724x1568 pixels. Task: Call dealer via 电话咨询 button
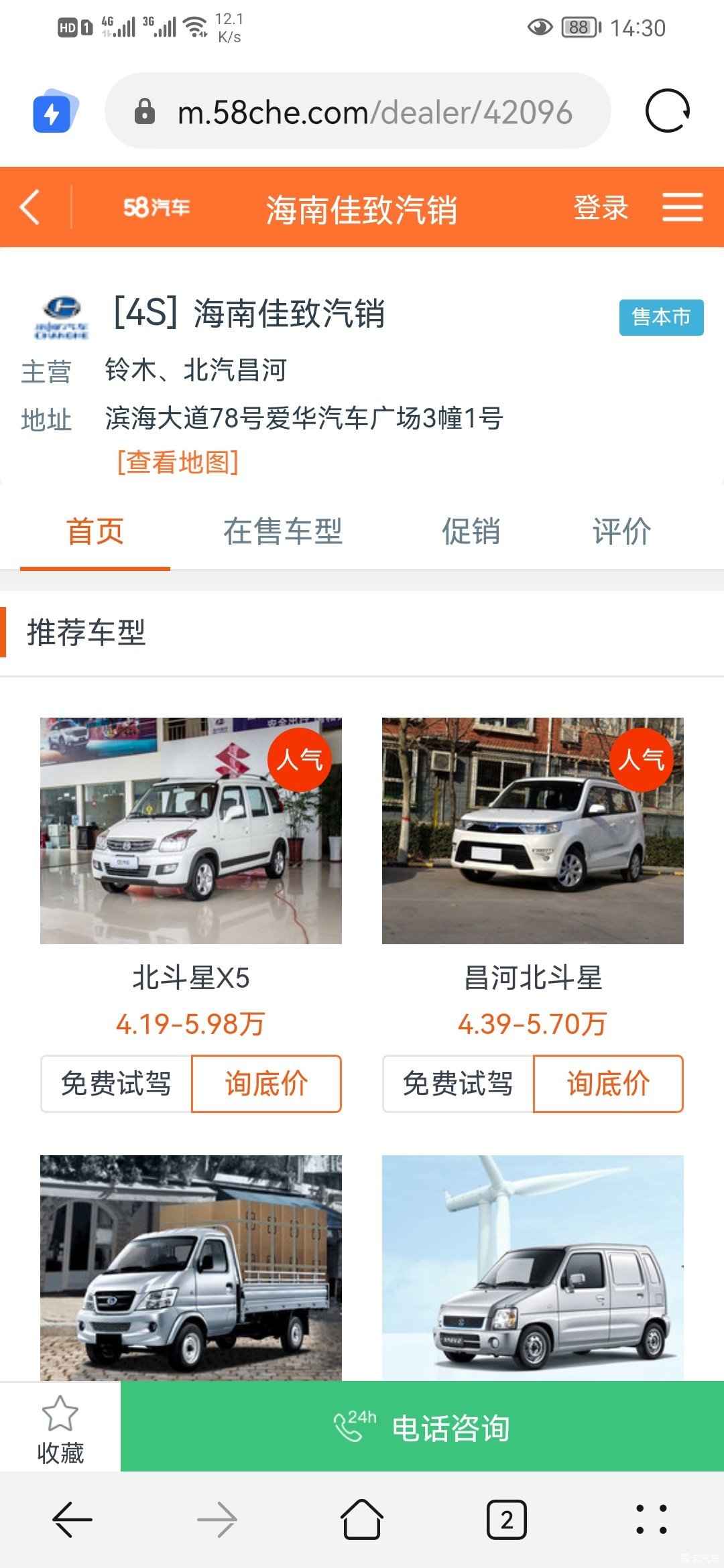click(x=422, y=1428)
